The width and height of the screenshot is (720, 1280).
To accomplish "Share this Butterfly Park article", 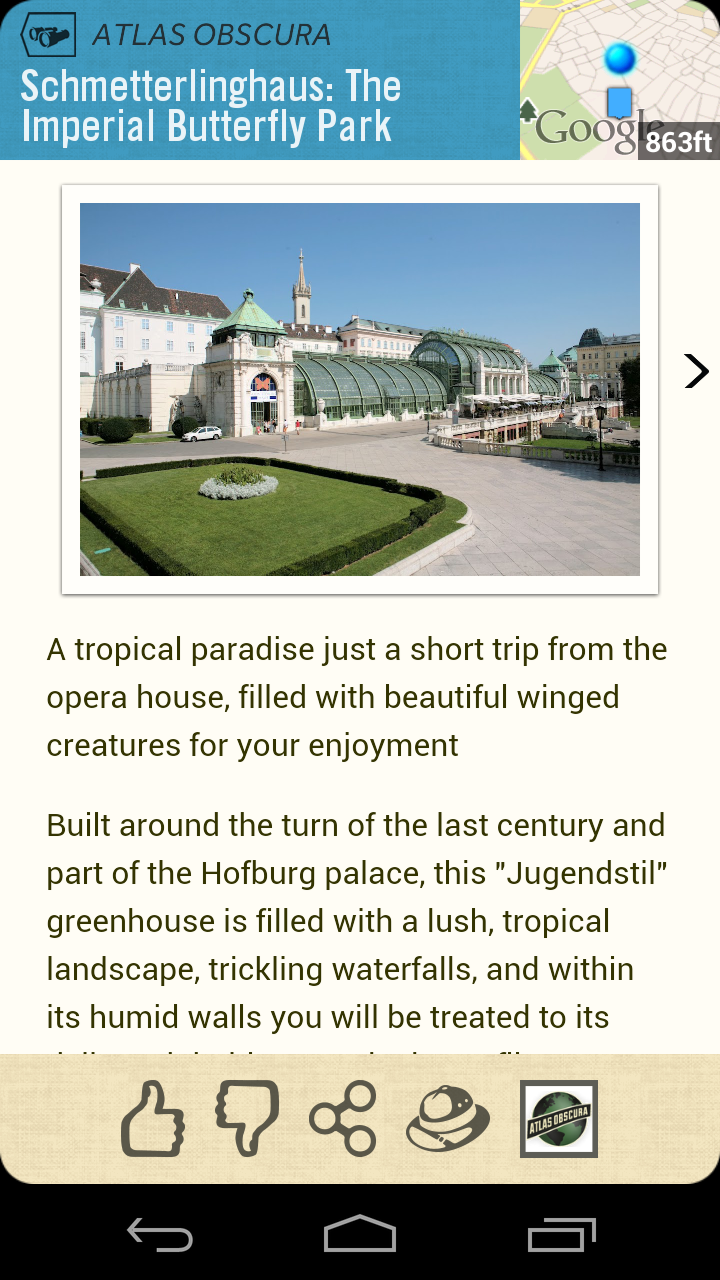I will point(343,1119).
